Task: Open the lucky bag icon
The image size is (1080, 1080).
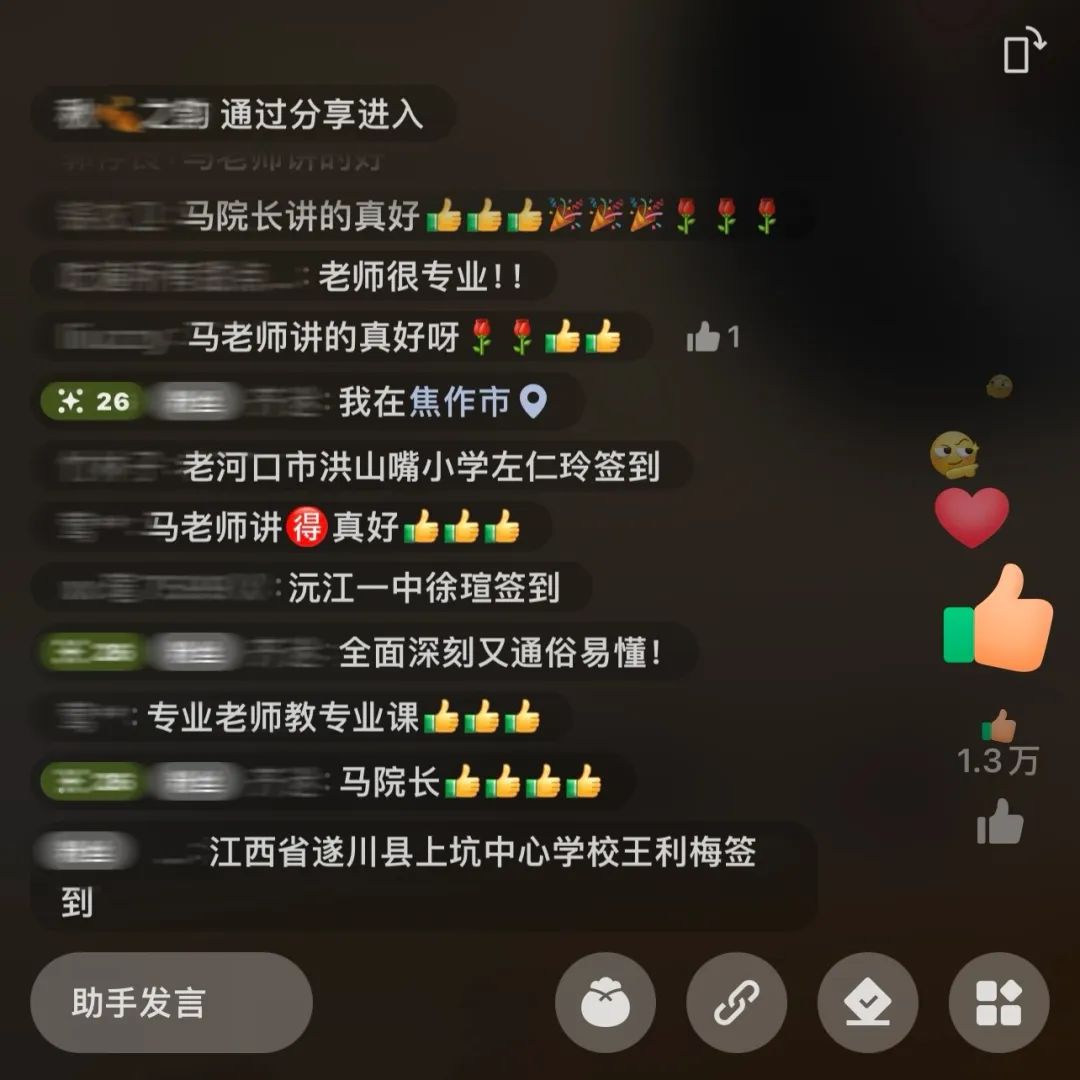Action: click(605, 1002)
